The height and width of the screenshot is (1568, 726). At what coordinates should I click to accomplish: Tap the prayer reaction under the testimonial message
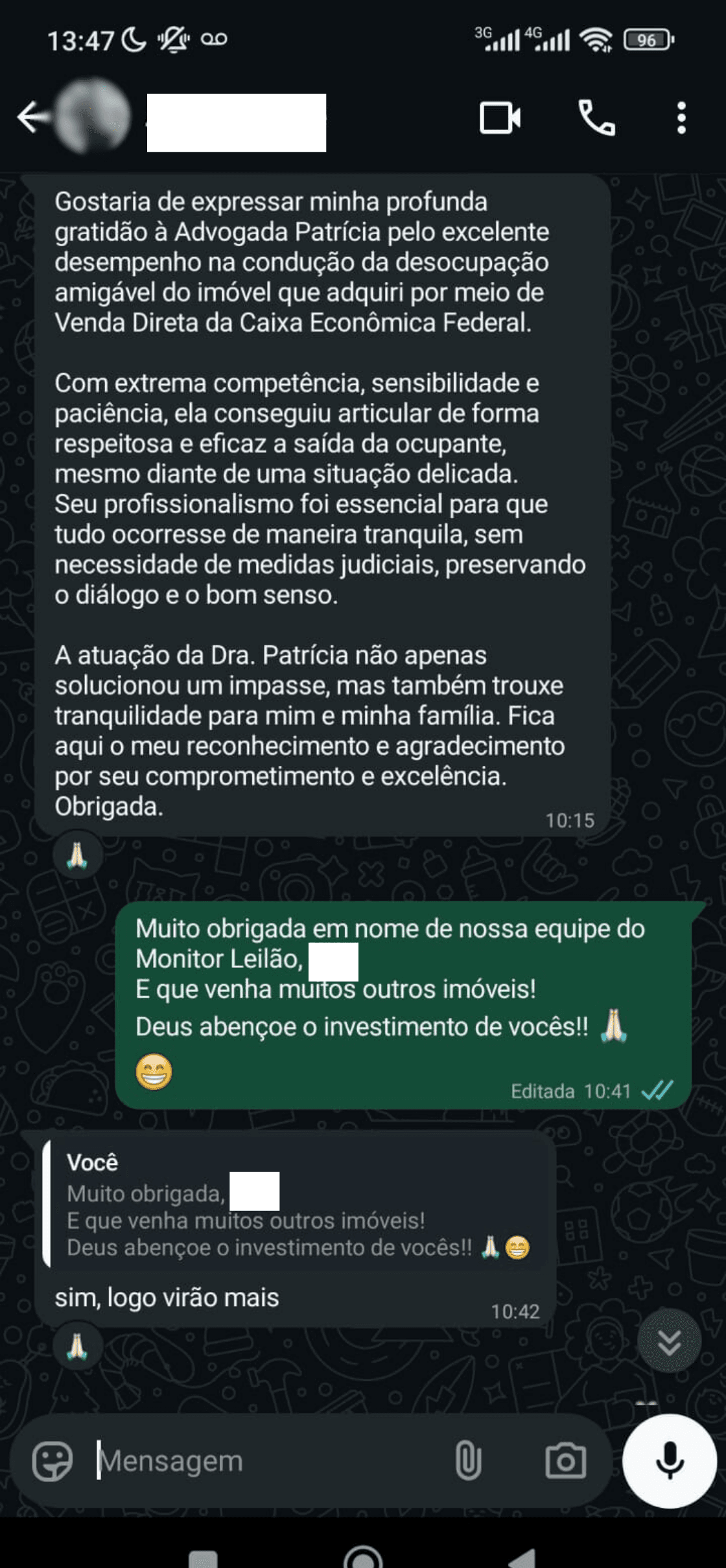78,854
